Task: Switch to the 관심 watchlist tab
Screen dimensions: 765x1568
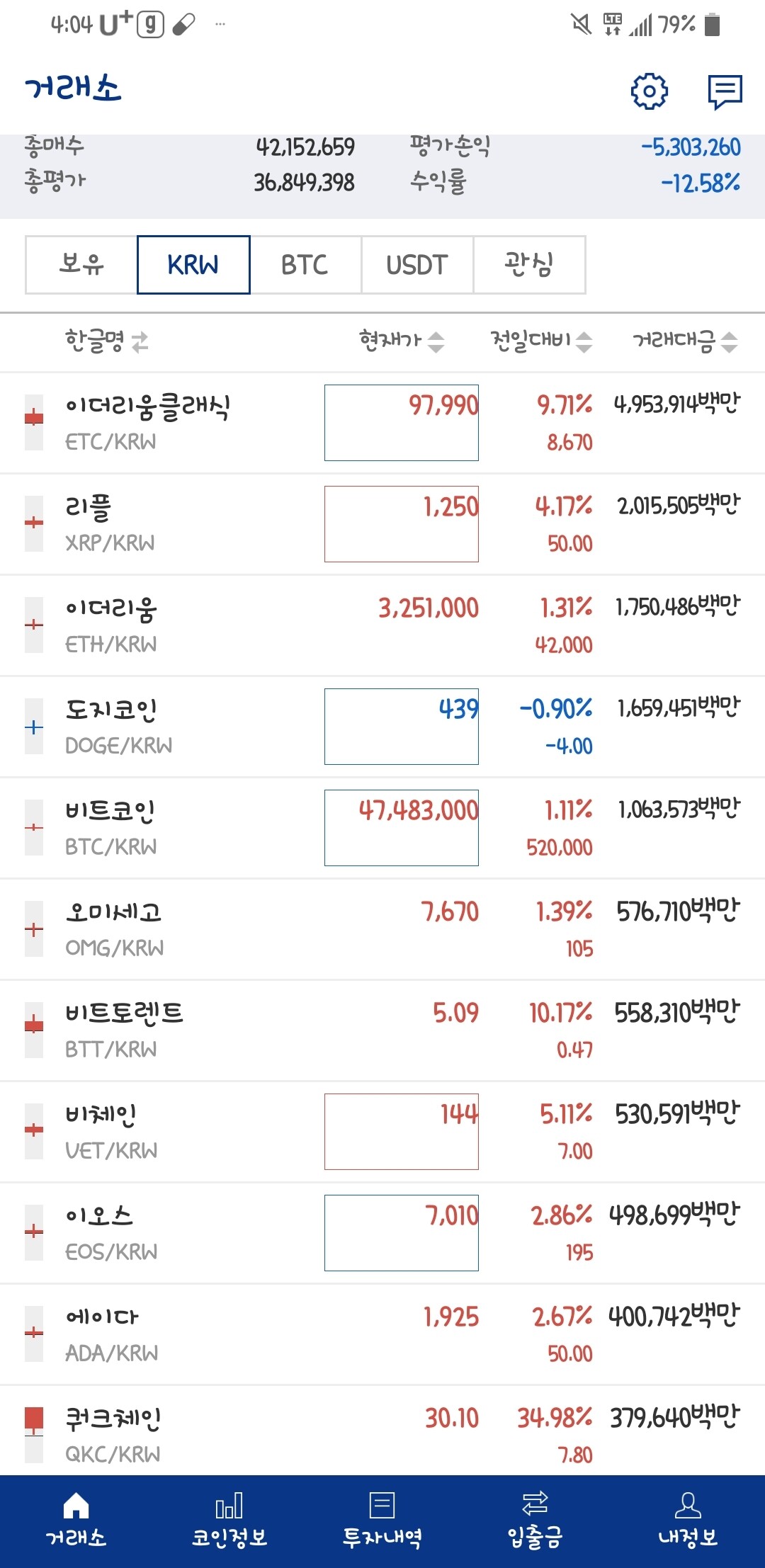Action: (530, 264)
